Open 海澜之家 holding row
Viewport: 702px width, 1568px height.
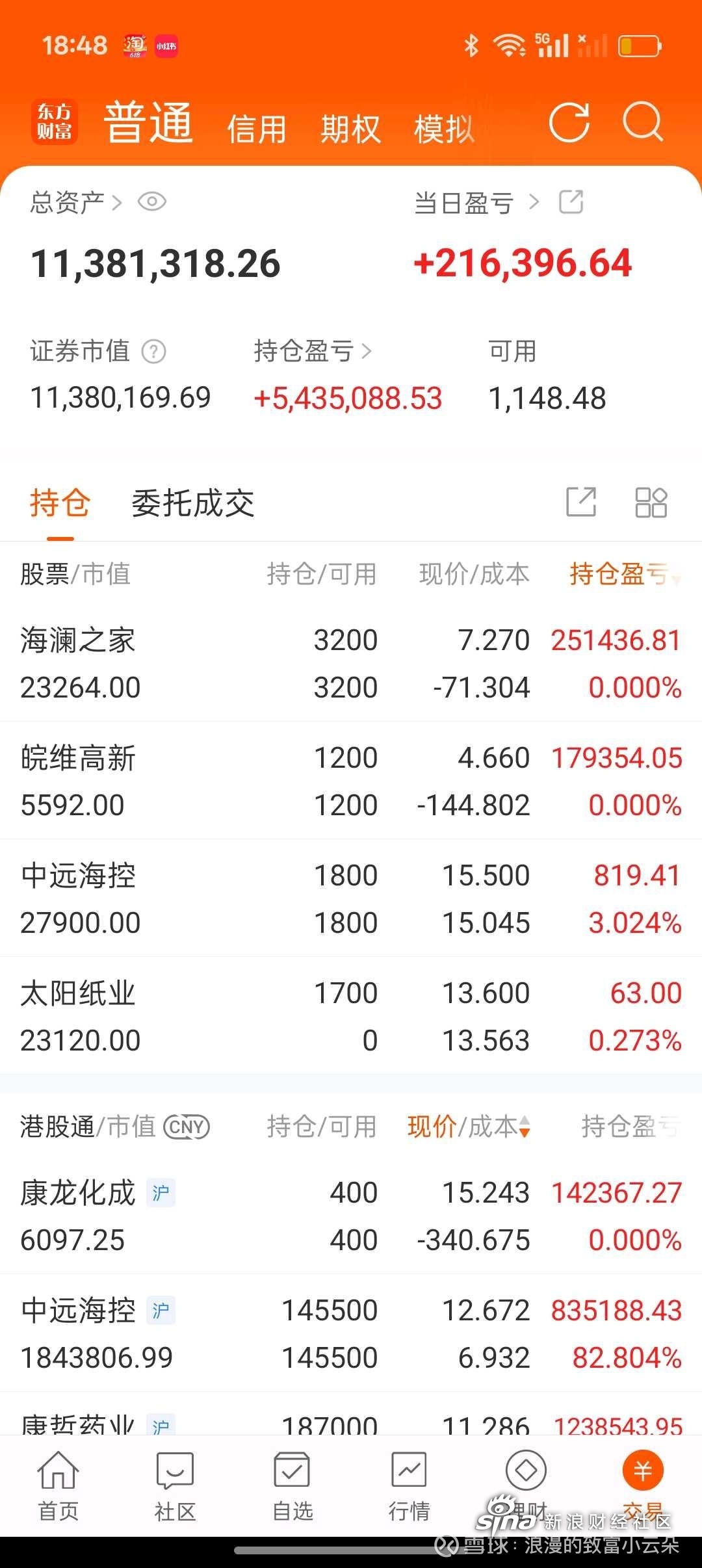click(x=351, y=664)
